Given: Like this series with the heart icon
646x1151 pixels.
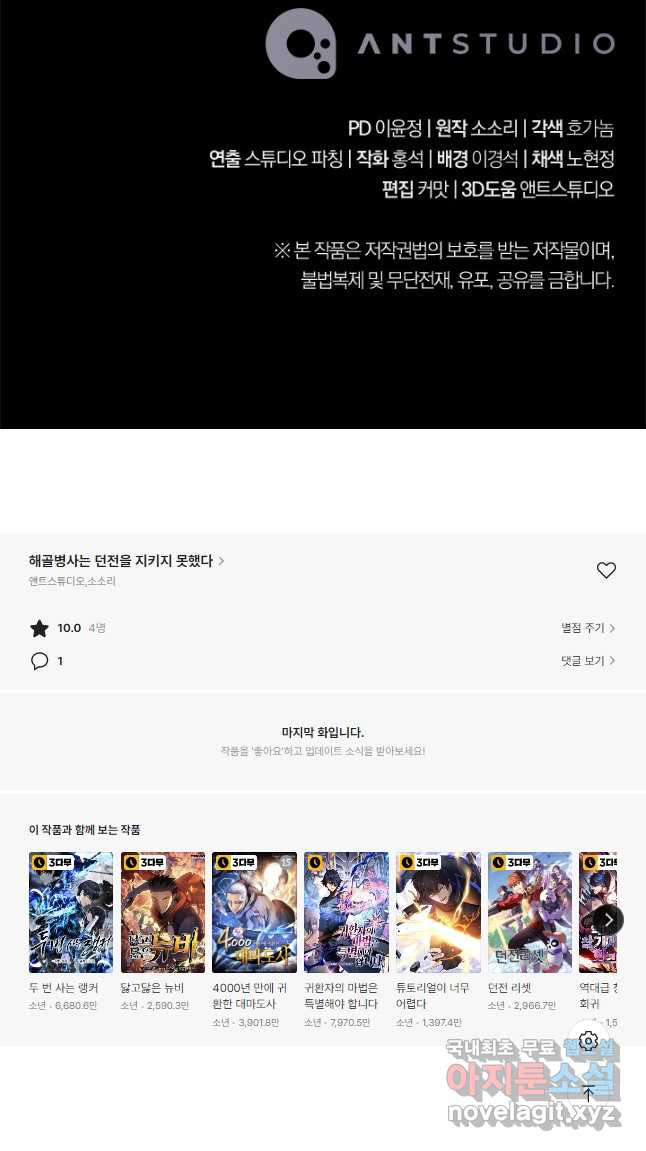Looking at the screenshot, I should click(606, 570).
